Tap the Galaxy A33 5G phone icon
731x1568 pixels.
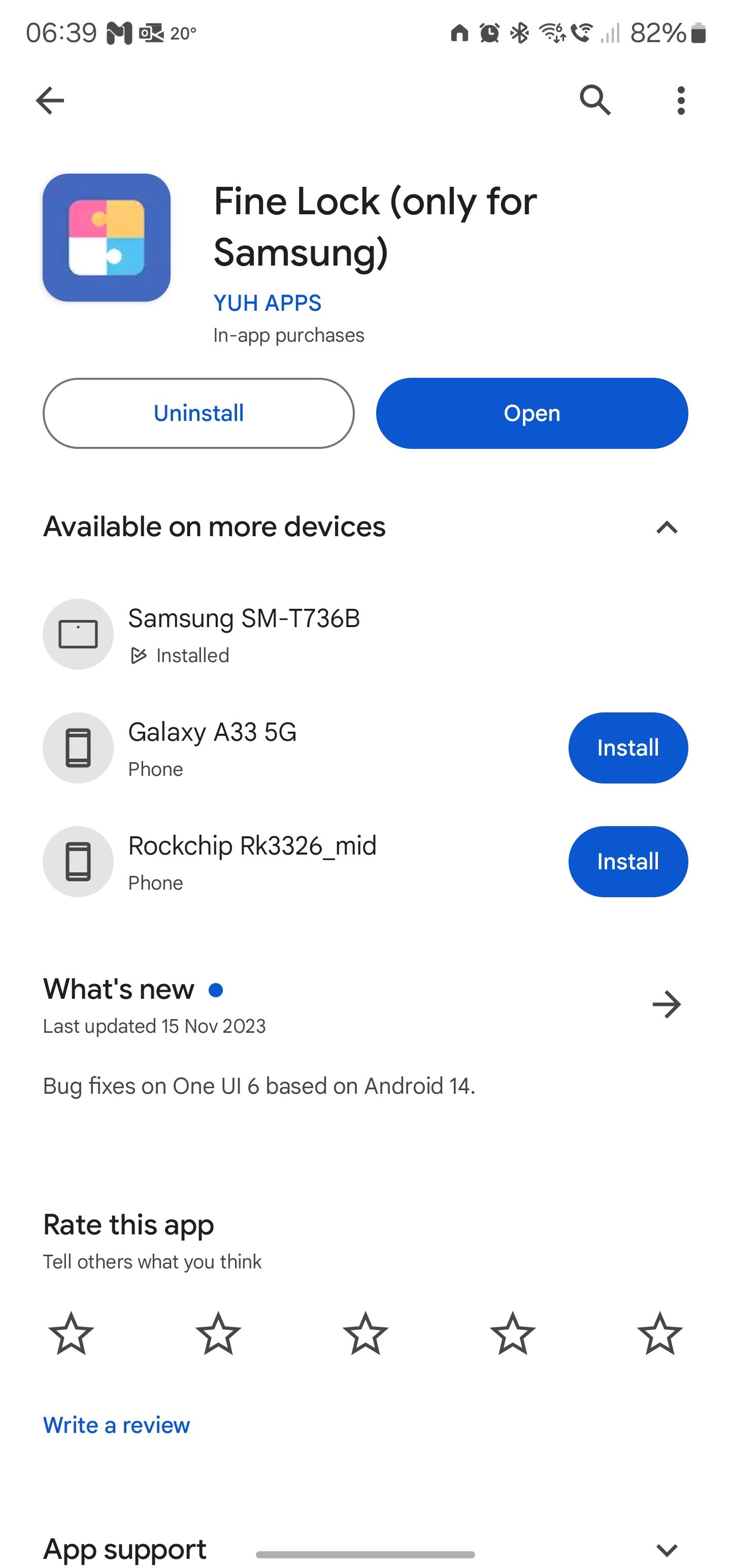78,747
